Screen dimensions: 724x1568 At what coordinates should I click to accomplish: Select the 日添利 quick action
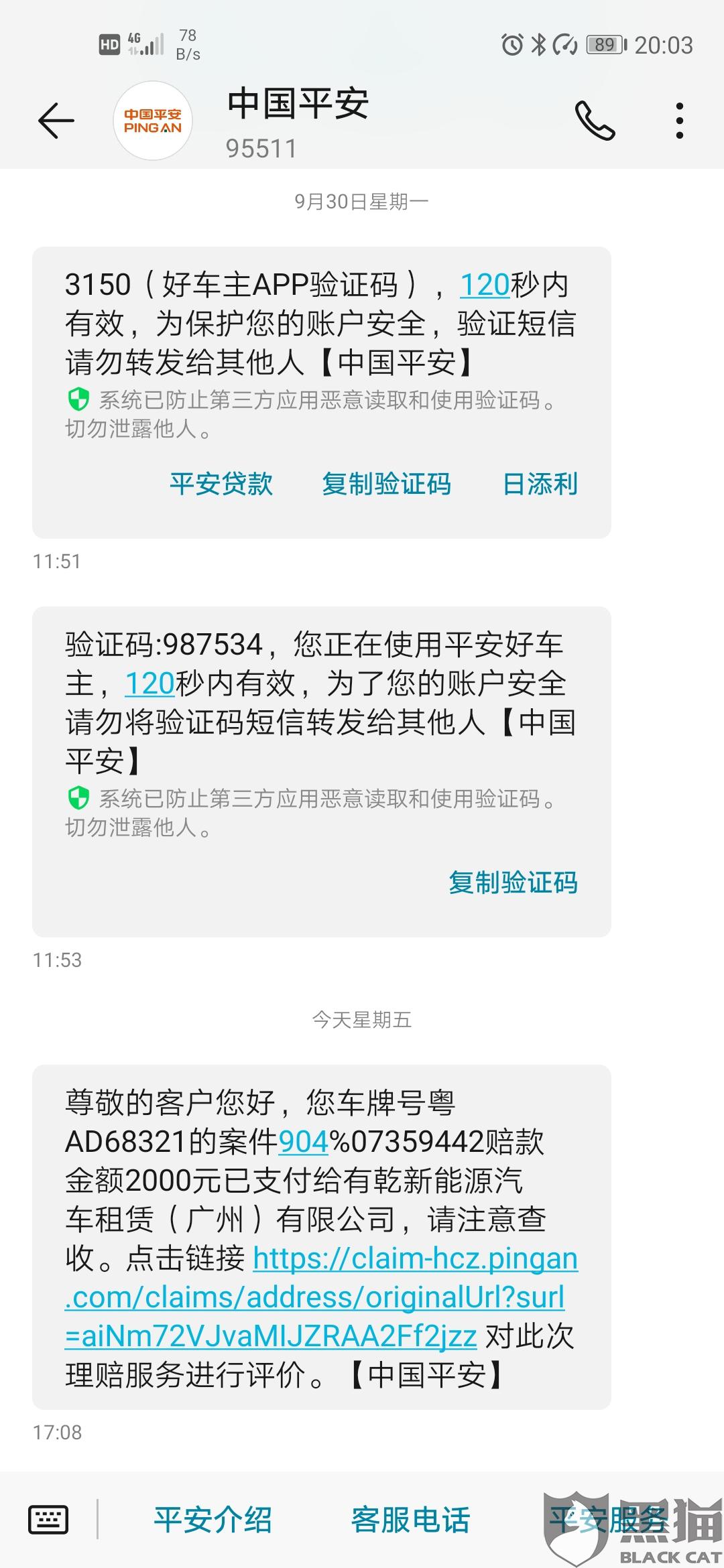pyautogui.click(x=538, y=484)
